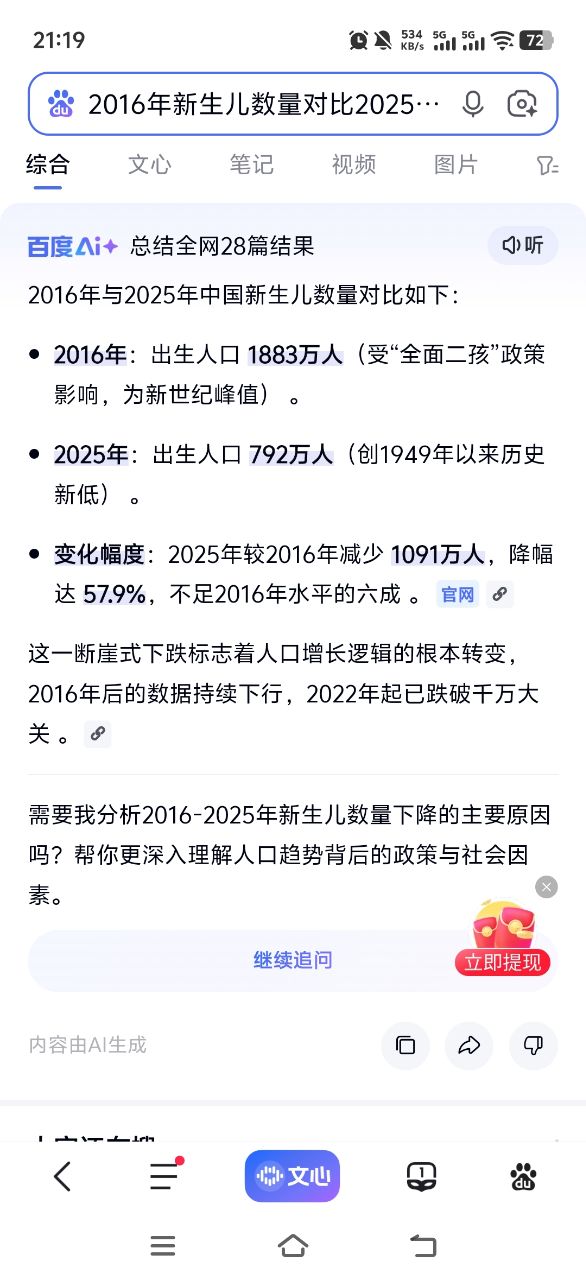The height and width of the screenshot is (1280, 586).
Task: Switch to the 视频 tab
Action: 354,165
